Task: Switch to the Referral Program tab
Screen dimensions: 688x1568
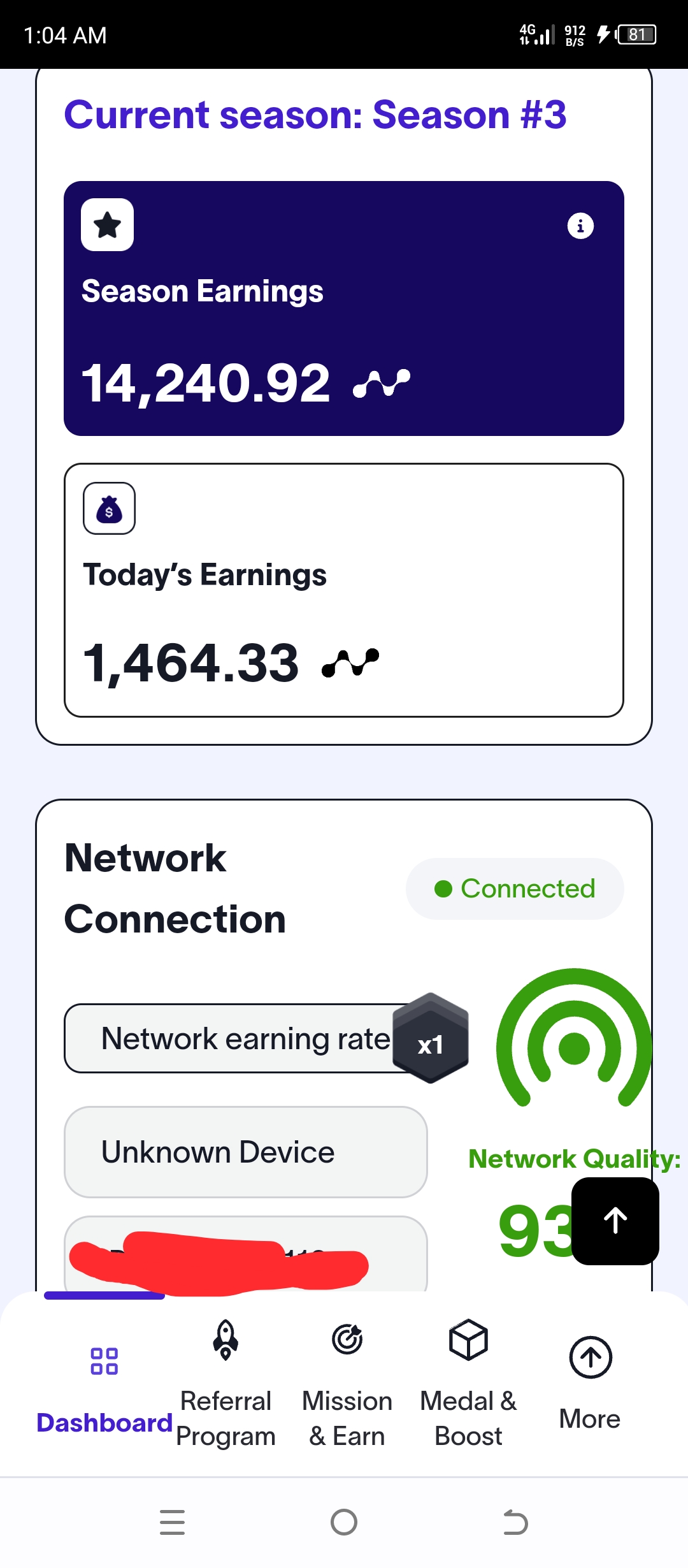Action: 226,1383
